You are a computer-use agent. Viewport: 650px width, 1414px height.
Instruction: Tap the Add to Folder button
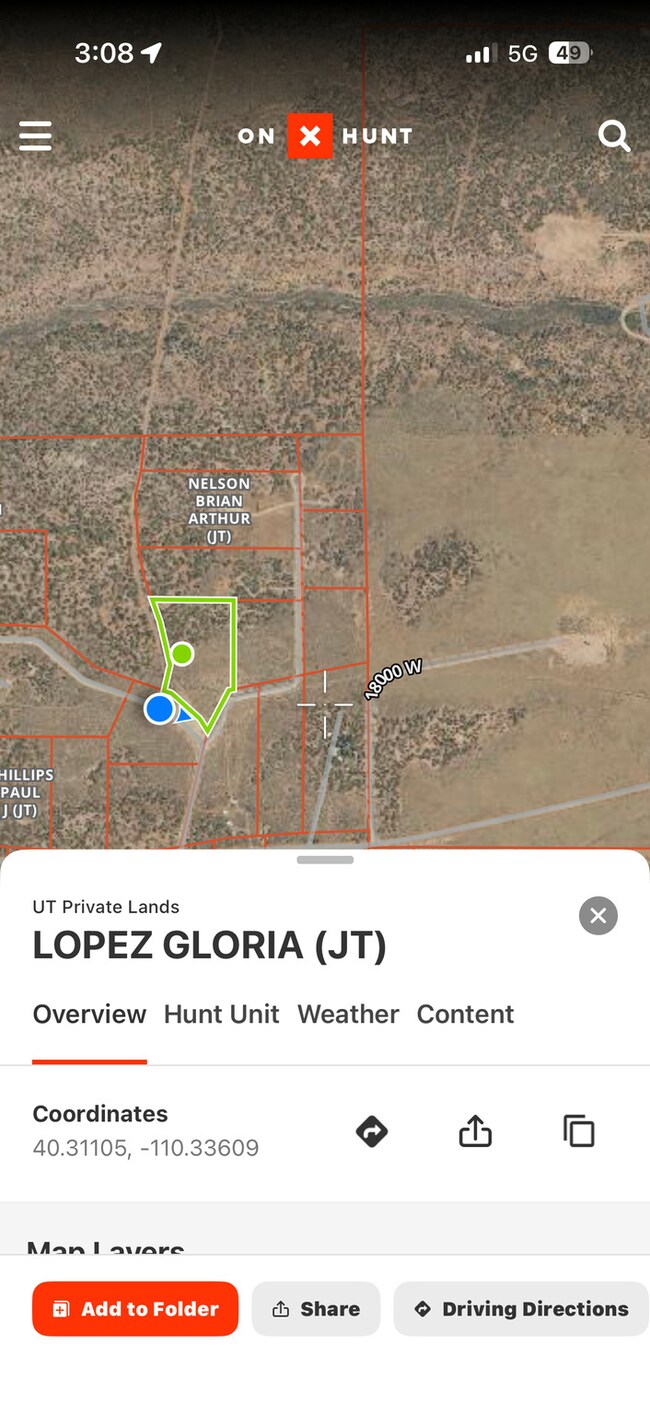coord(135,1309)
